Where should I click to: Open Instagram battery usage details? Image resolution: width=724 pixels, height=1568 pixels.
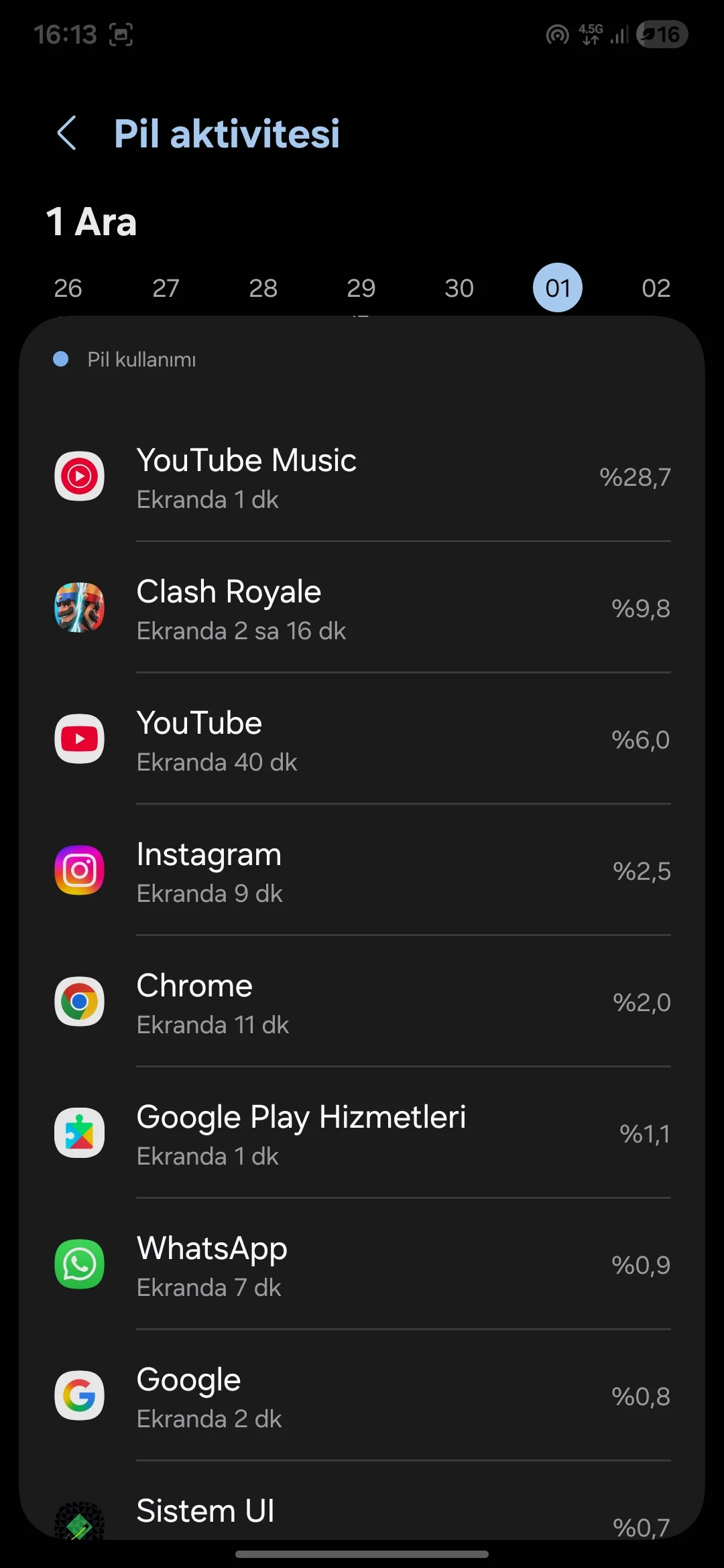[362, 871]
